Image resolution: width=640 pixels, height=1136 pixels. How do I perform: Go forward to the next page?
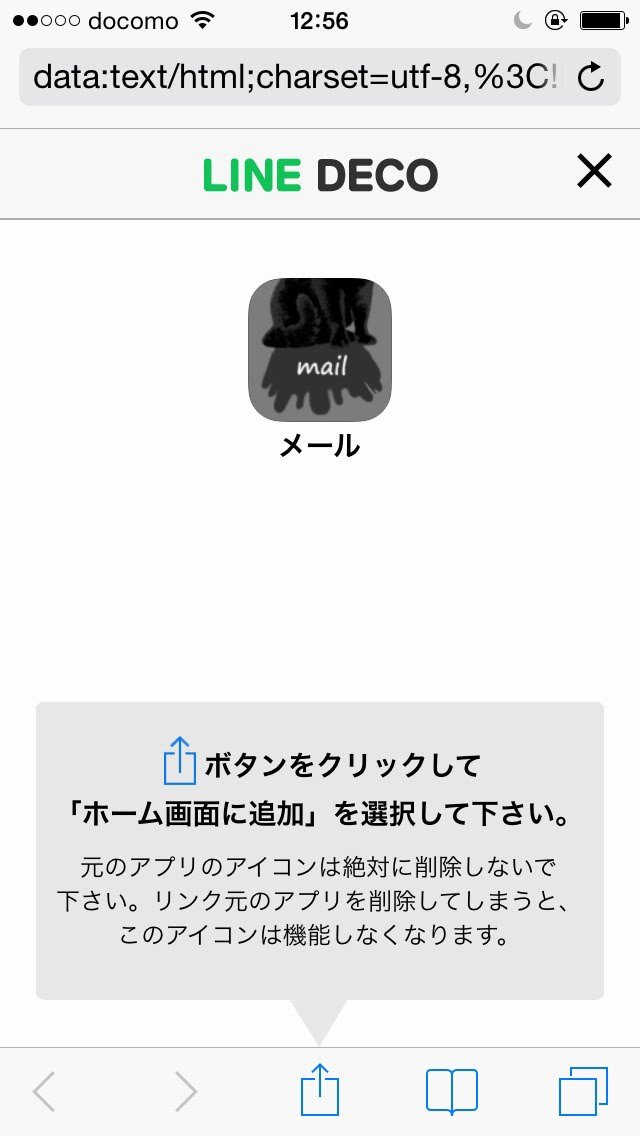coord(186,1091)
